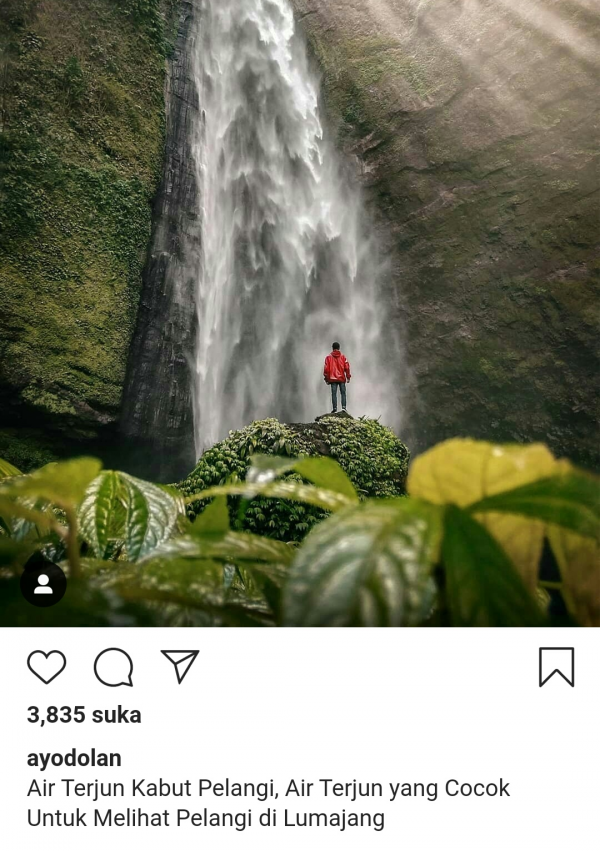Screen dimensions: 600x851
Task: Bookmark the ayodolan post
Action: [556, 667]
